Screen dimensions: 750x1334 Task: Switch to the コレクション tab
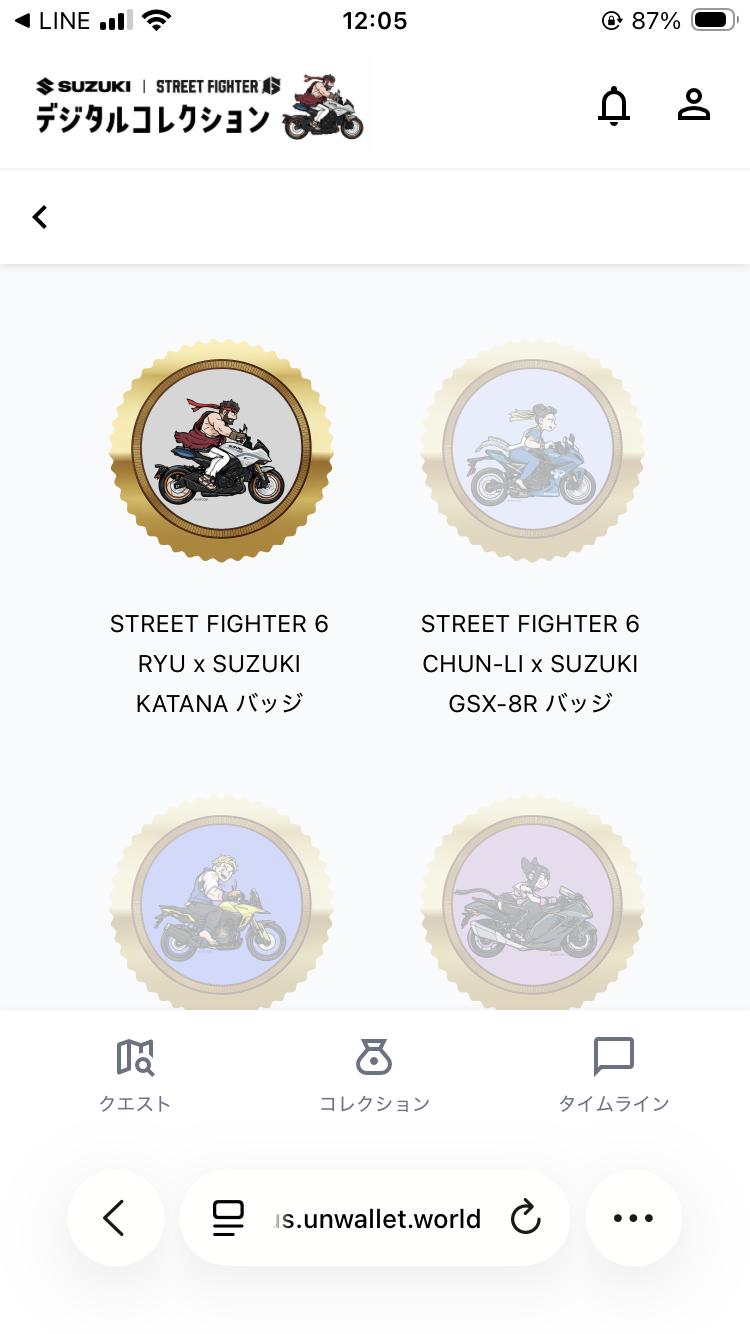coord(374,1076)
